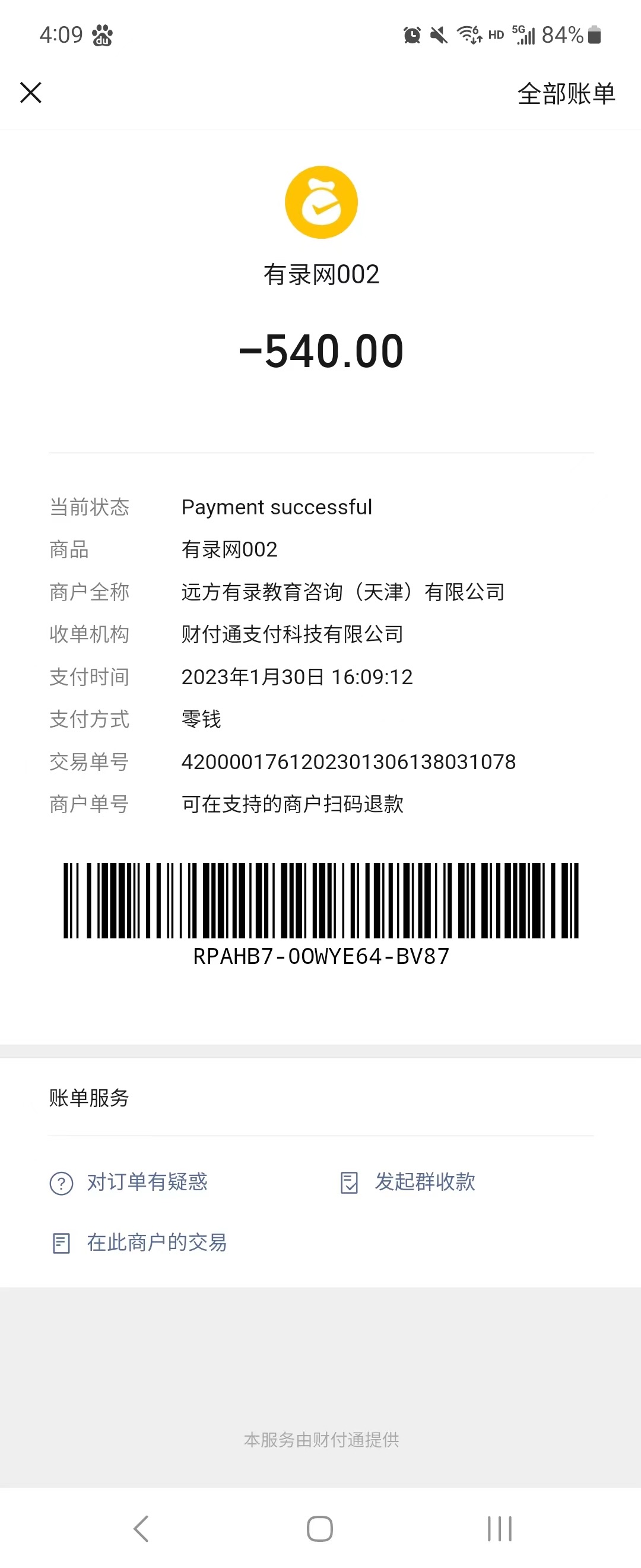
Task: Open 全部账单 (all bills)
Action: point(566,94)
